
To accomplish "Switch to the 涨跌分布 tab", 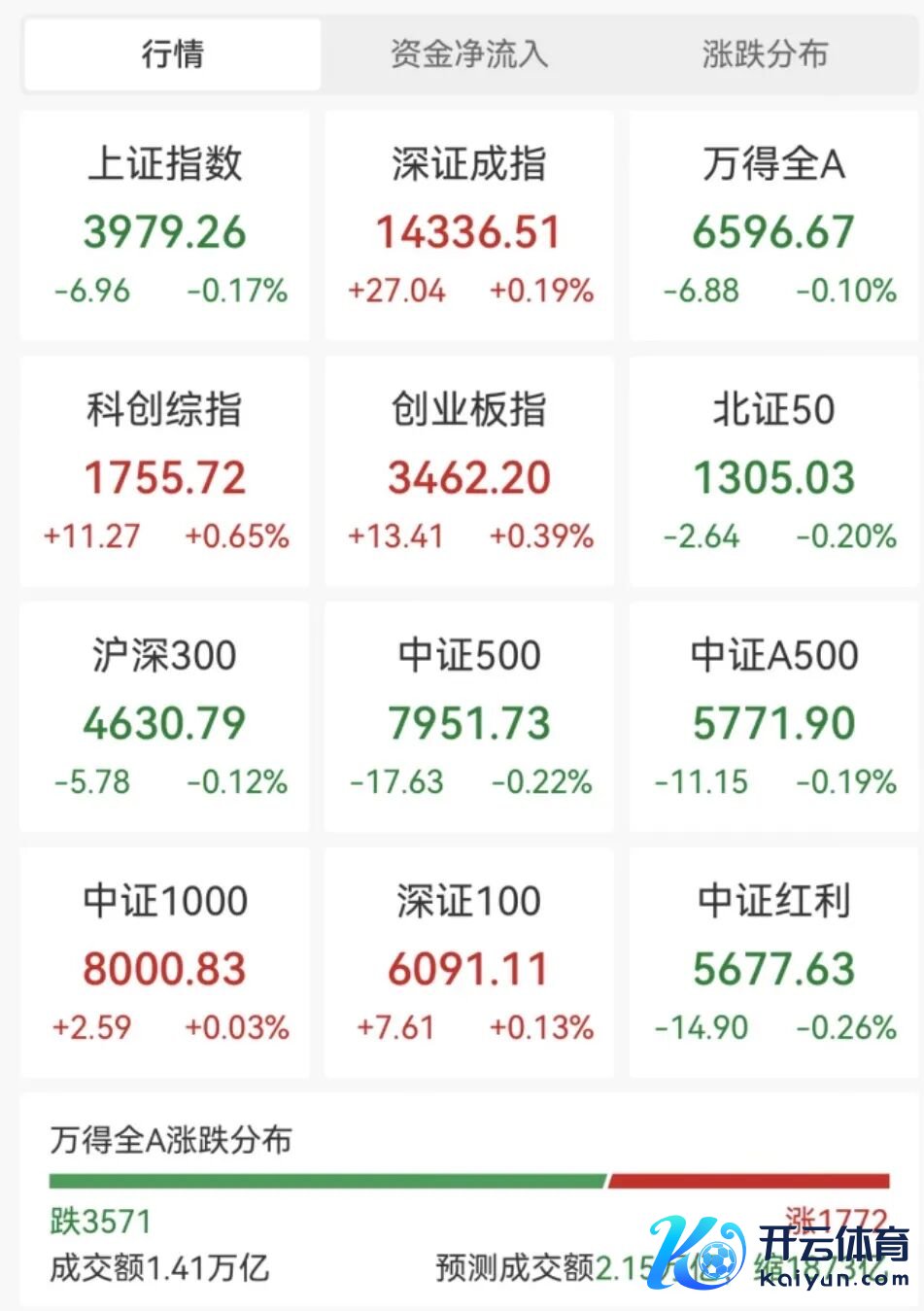I will pyautogui.click(x=765, y=54).
